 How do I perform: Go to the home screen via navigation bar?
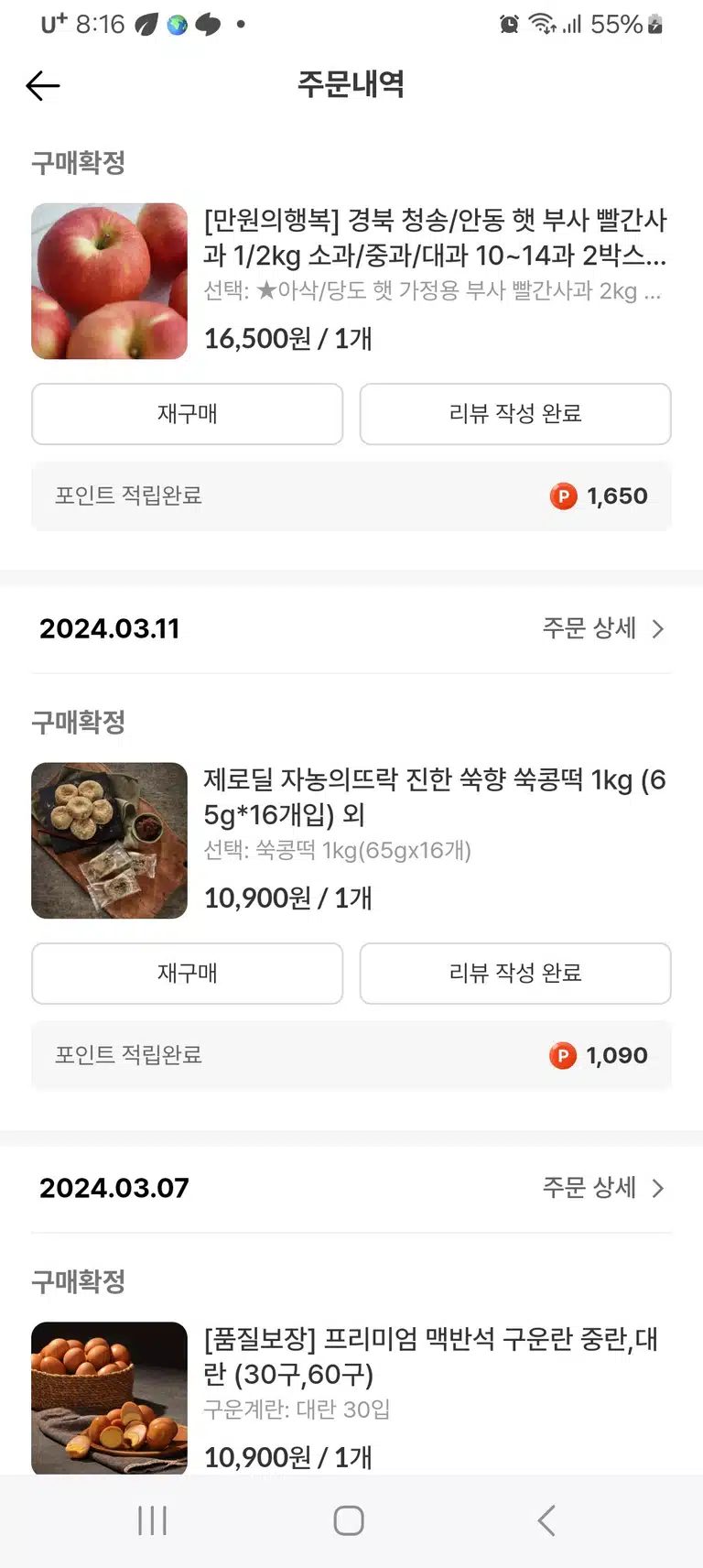point(349,1520)
